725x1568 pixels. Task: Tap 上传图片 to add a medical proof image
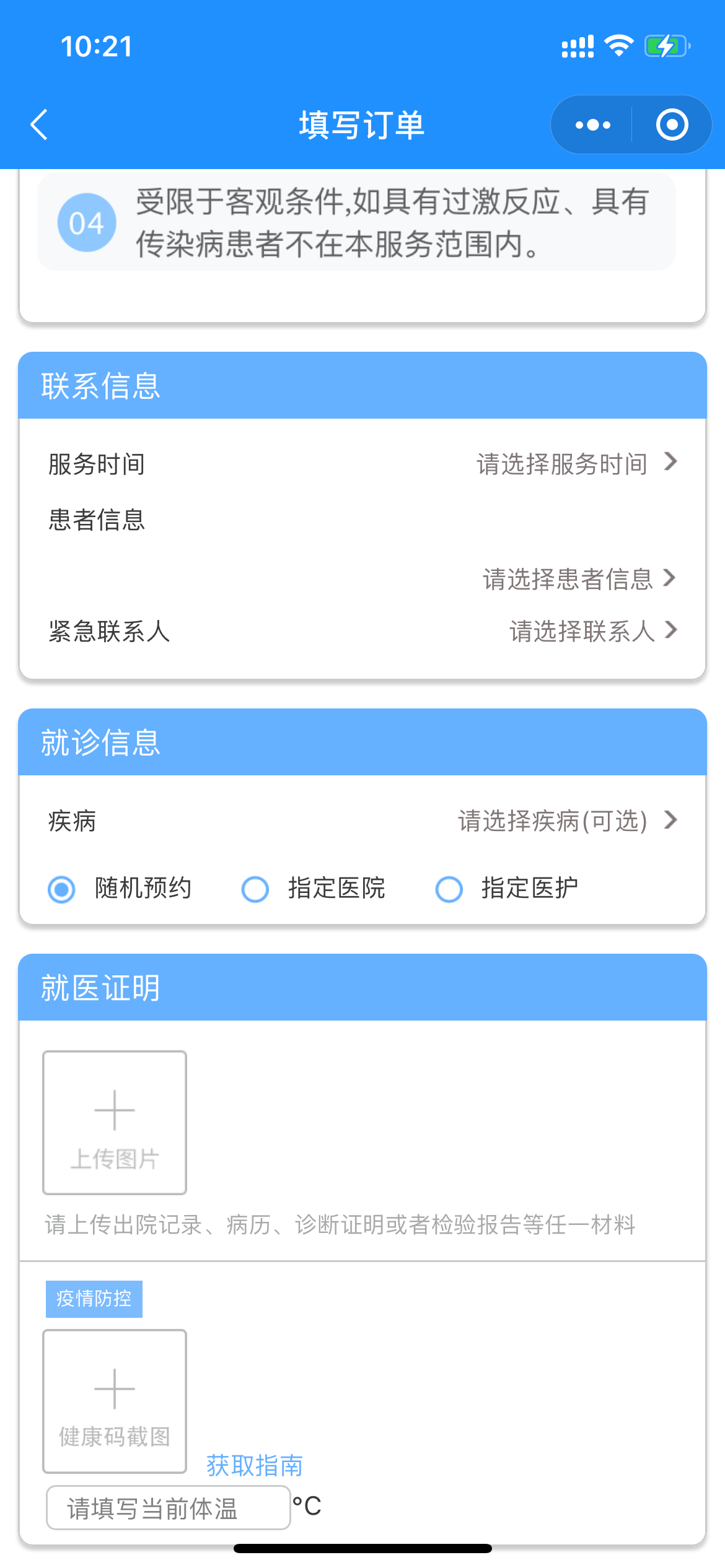(115, 1122)
